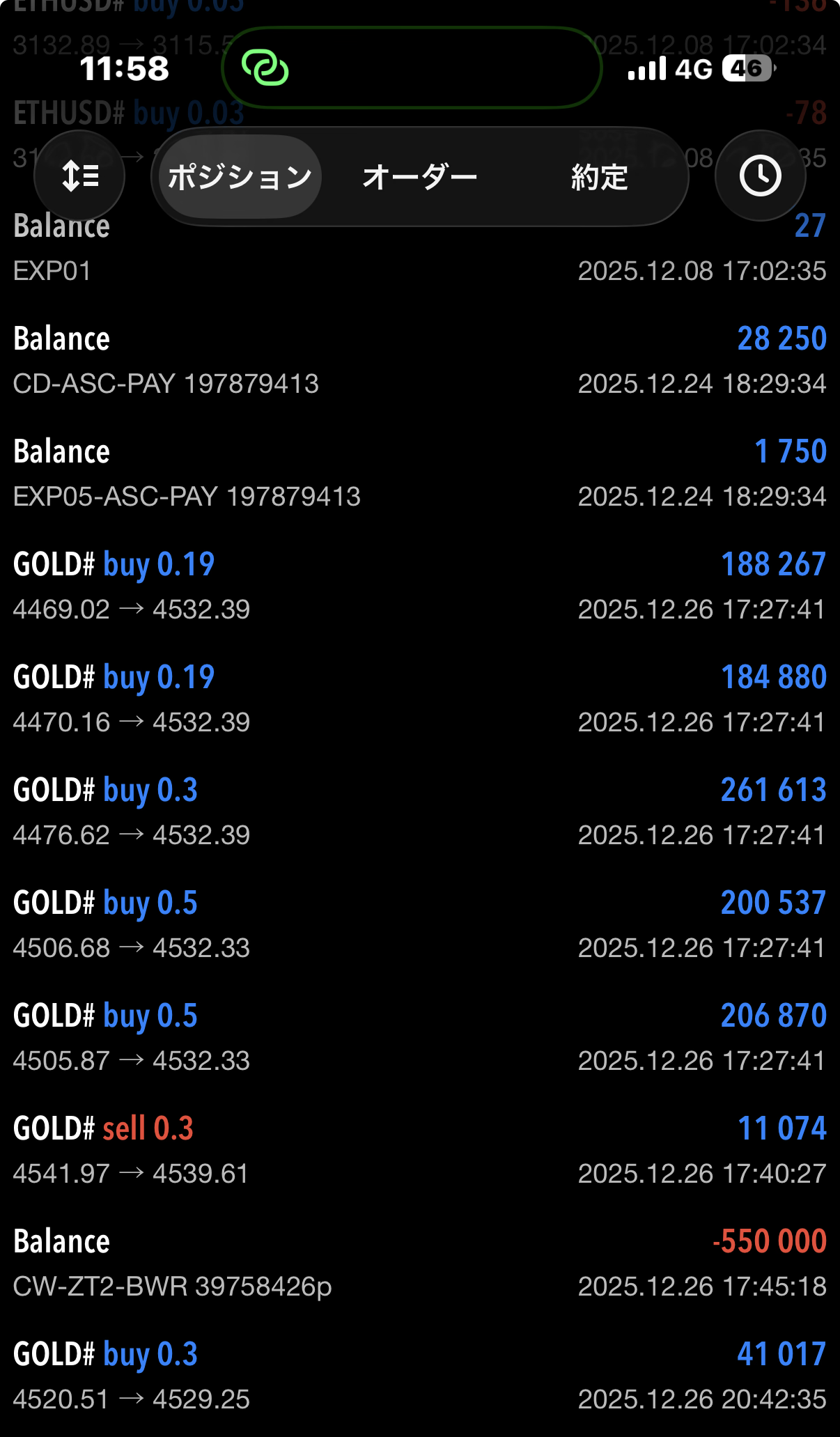Screen dimensions: 840x1437
Task: Open GOLD# buy 0.19 from 4470.16
Action: coord(420,699)
